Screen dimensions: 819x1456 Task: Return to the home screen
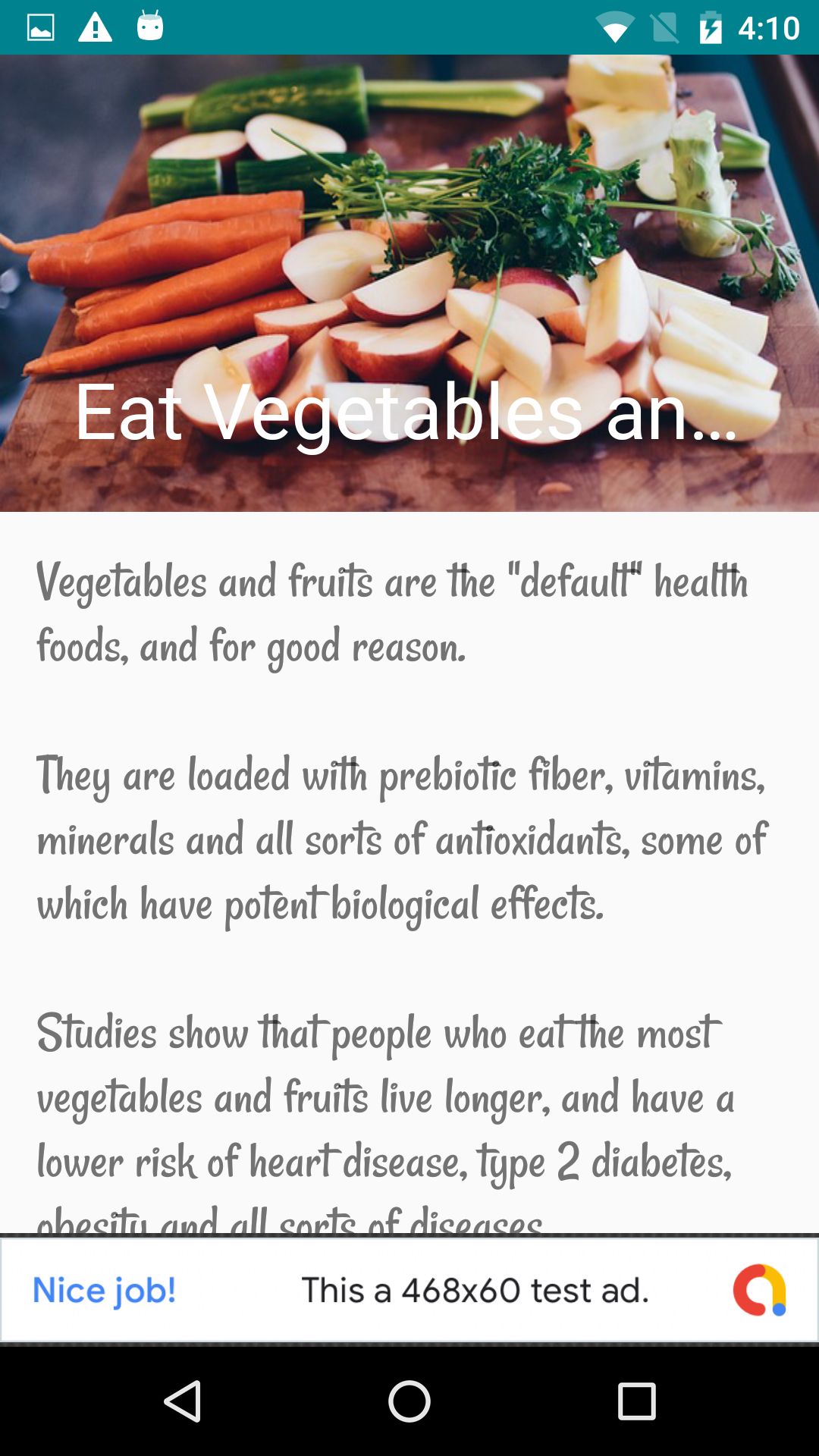tap(409, 1401)
